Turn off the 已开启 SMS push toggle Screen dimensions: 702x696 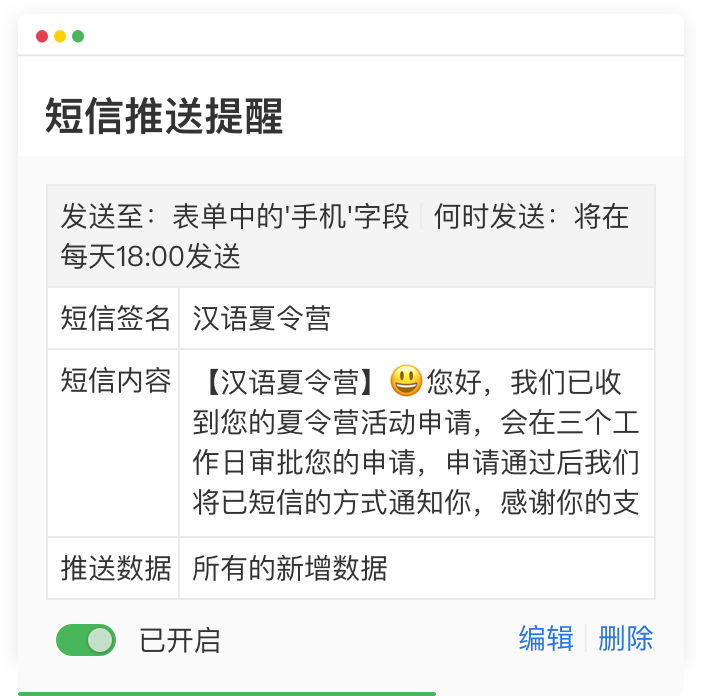pyautogui.click(x=86, y=640)
